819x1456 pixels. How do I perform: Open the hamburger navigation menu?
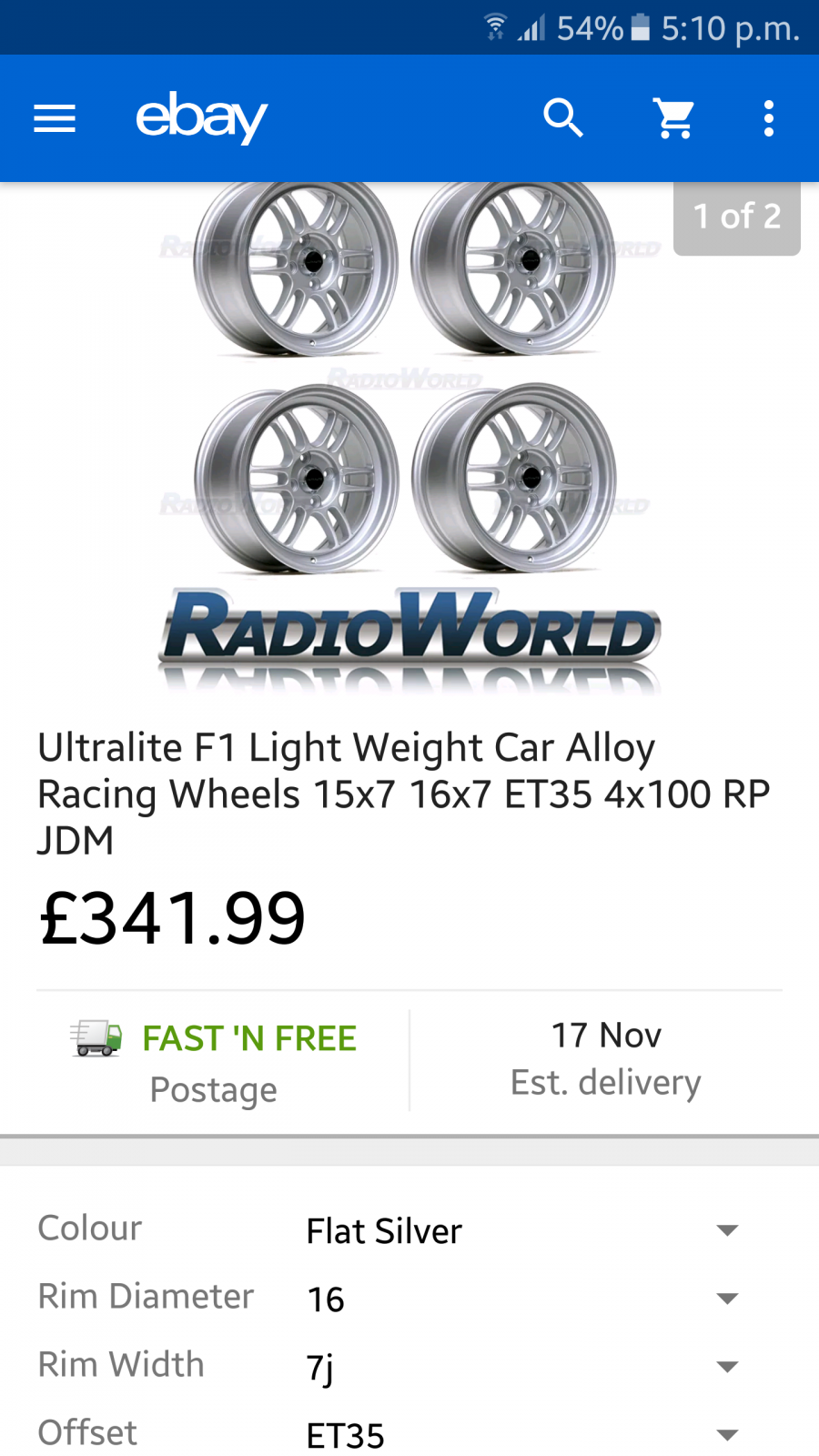coord(55,118)
